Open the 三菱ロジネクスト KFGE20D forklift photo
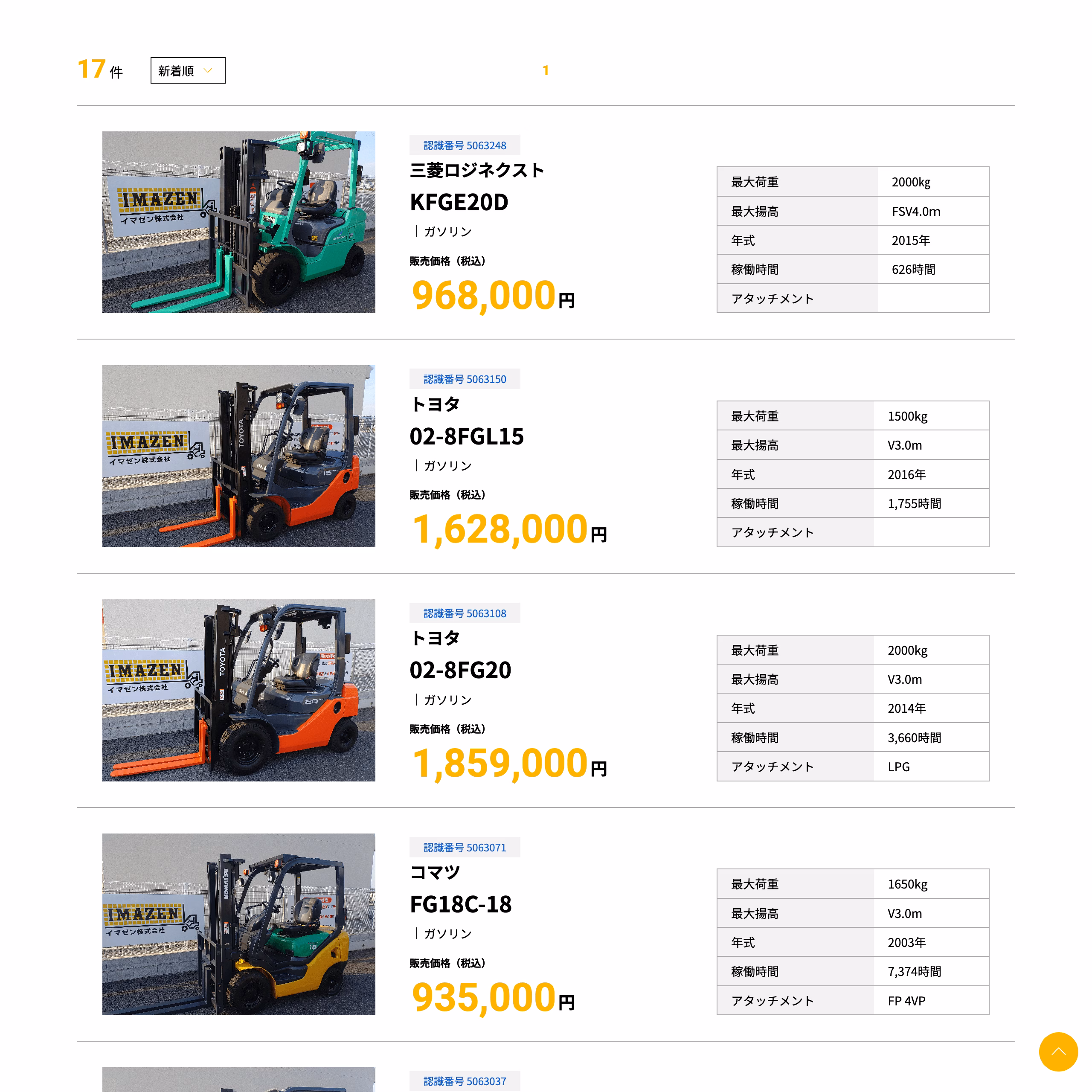Screen dimensions: 1092x1092 point(238,222)
